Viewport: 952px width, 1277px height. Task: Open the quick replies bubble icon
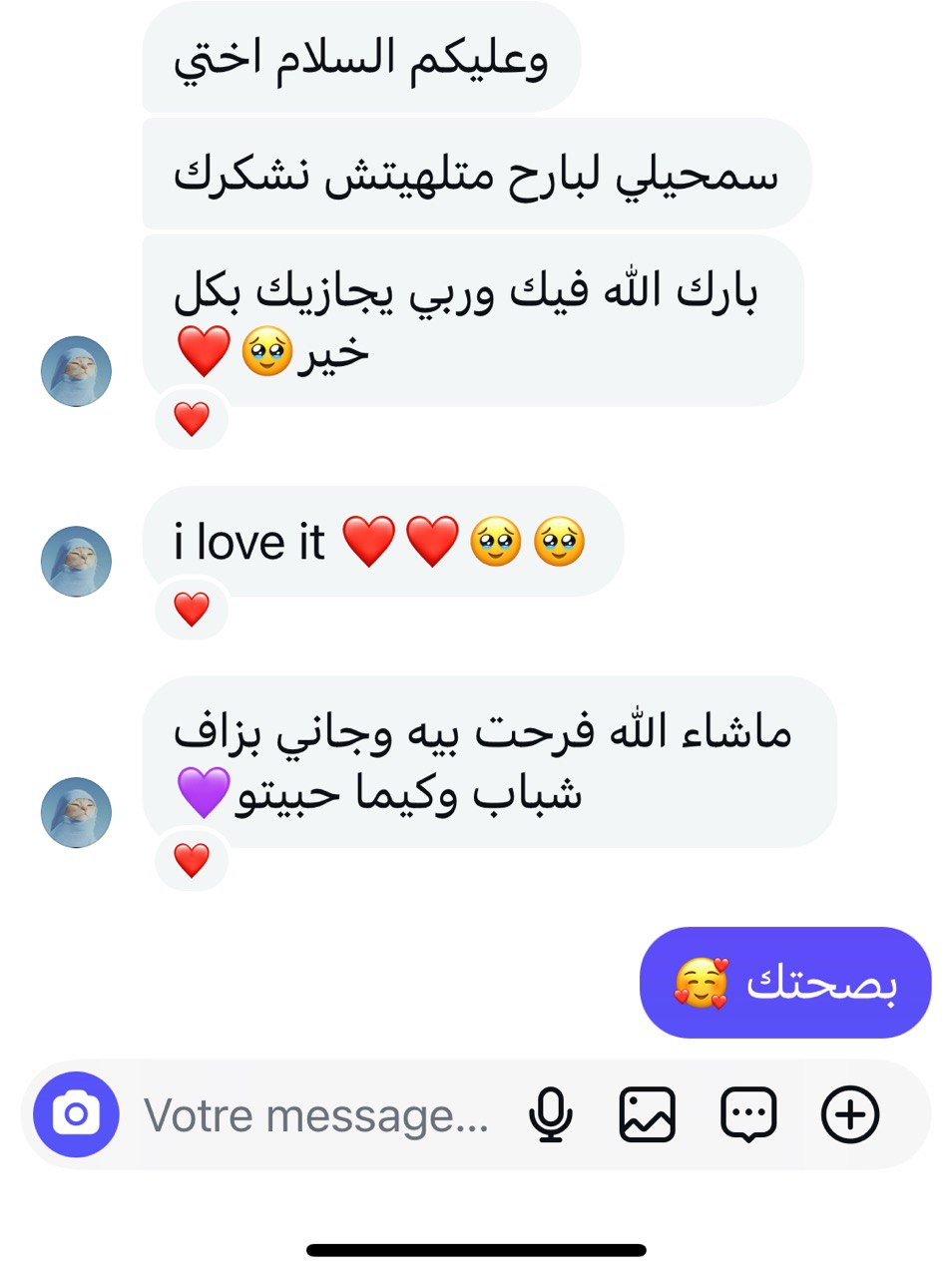748,1114
